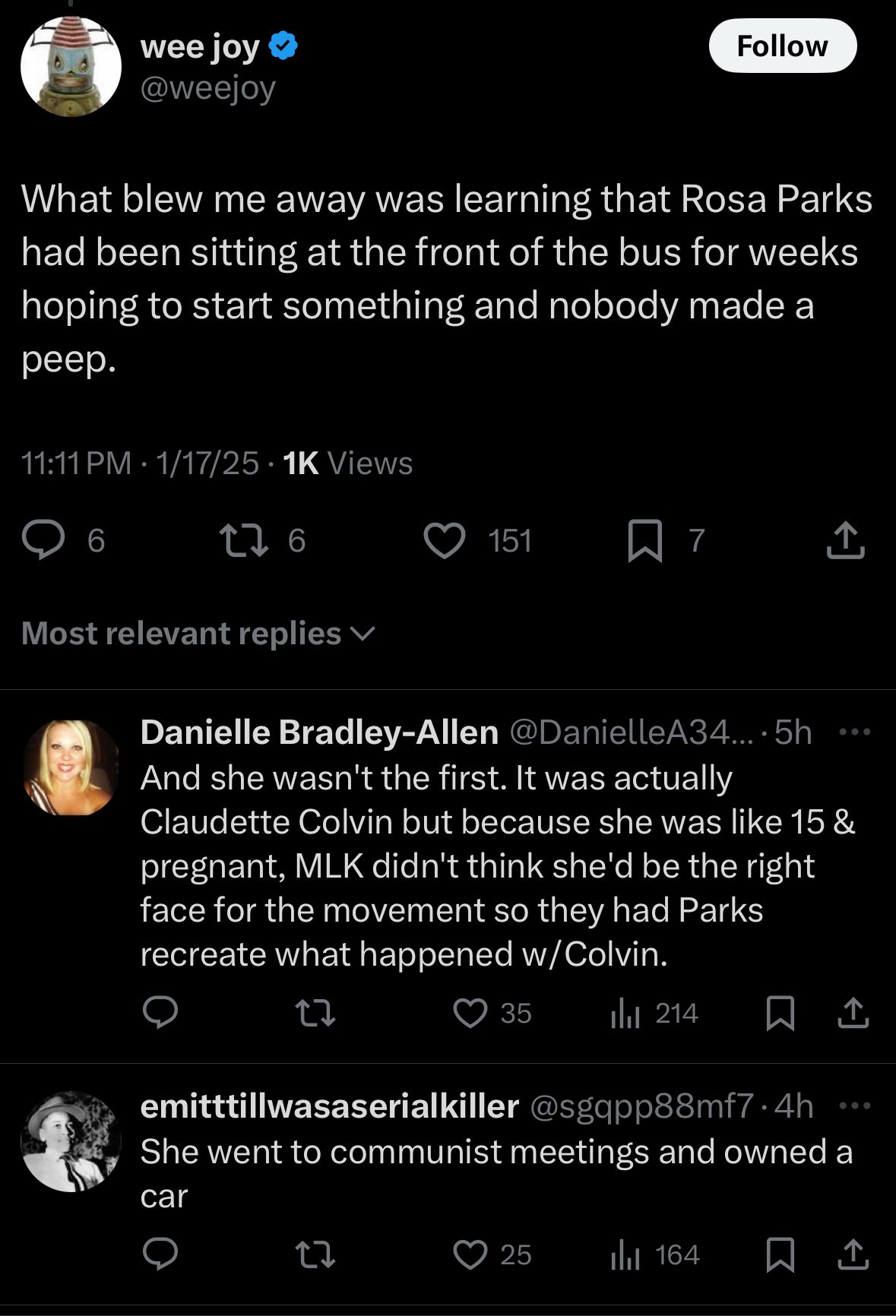Image resolution: width=896 pixels, height=1316 pixels.
Task: Bookmark the reply from @sgqpp88mf7
Action: [x=780, y=1254]
